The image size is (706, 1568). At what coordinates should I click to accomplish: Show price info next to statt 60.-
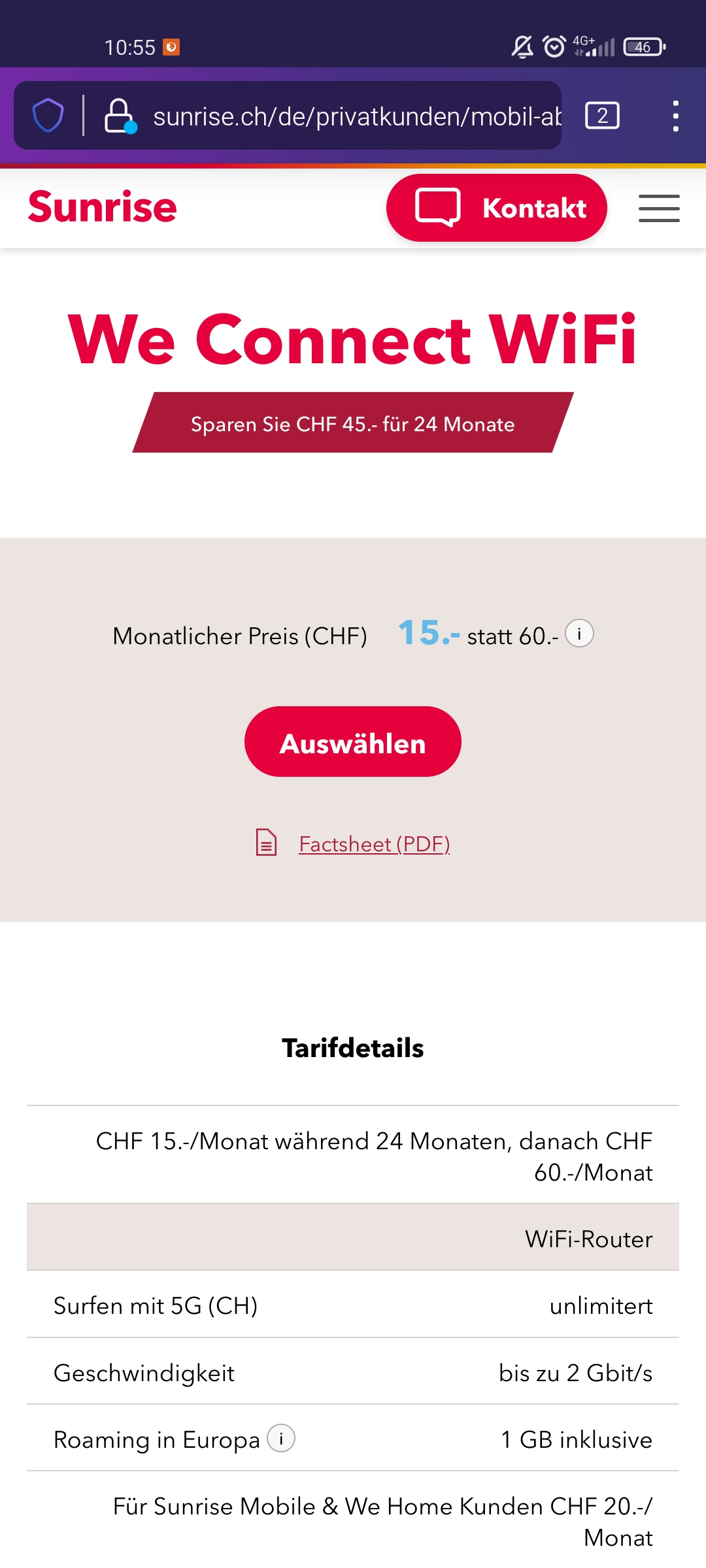[x=579, y=634]
